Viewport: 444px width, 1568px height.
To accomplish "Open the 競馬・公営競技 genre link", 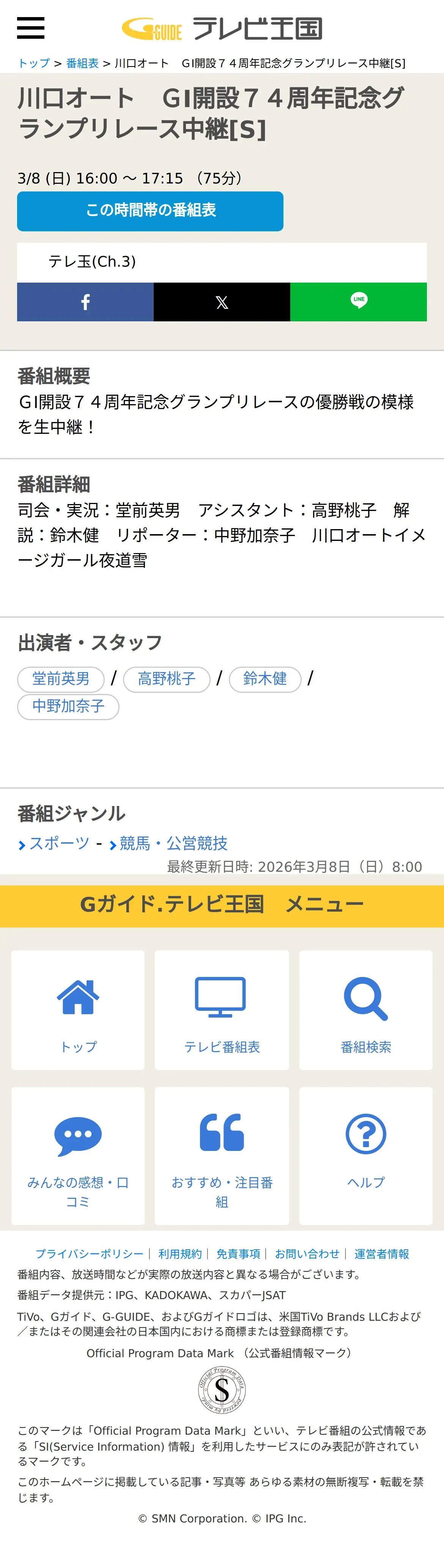I will click(173, 843).
